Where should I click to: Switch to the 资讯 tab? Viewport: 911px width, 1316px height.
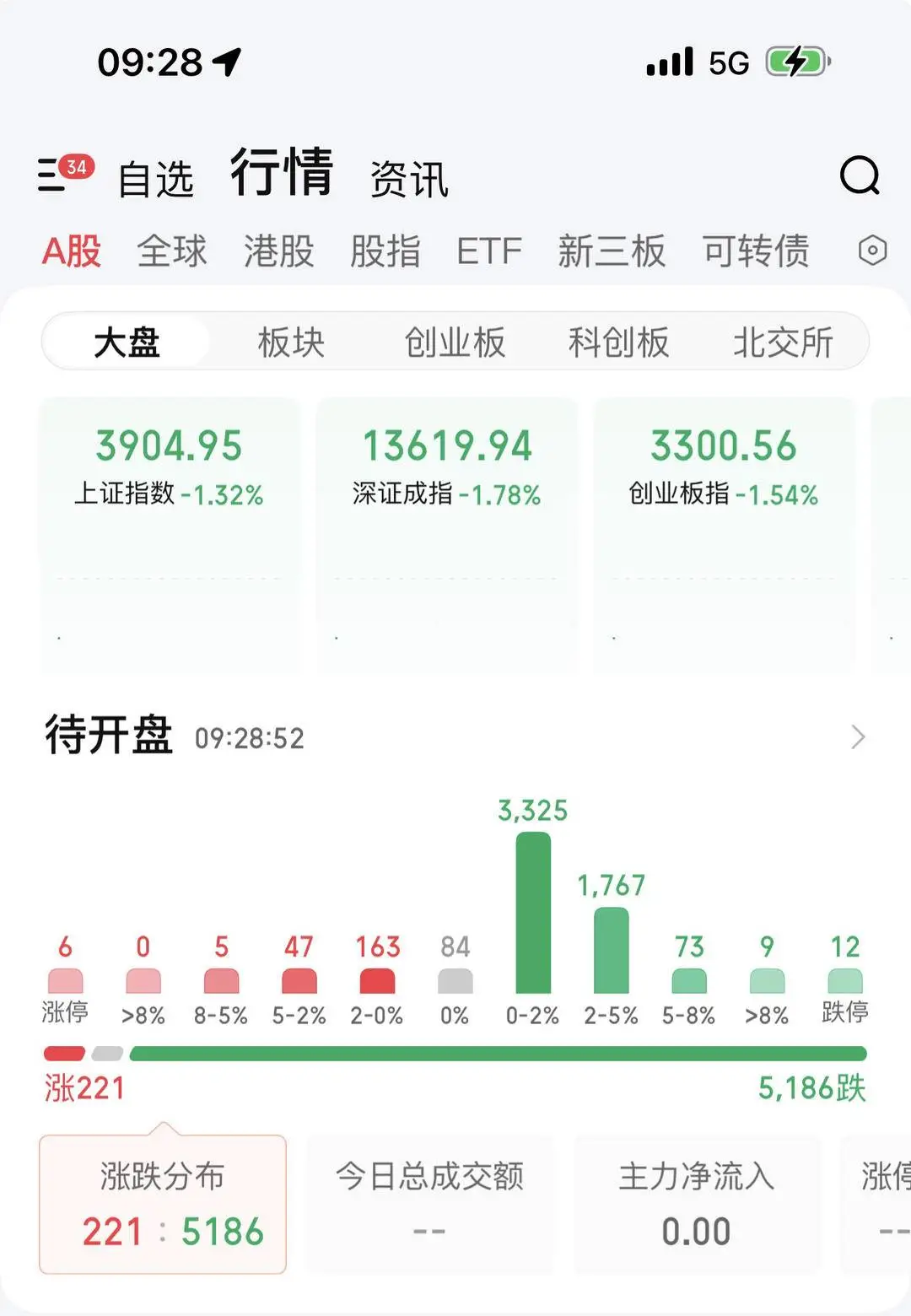click(409, 179)
